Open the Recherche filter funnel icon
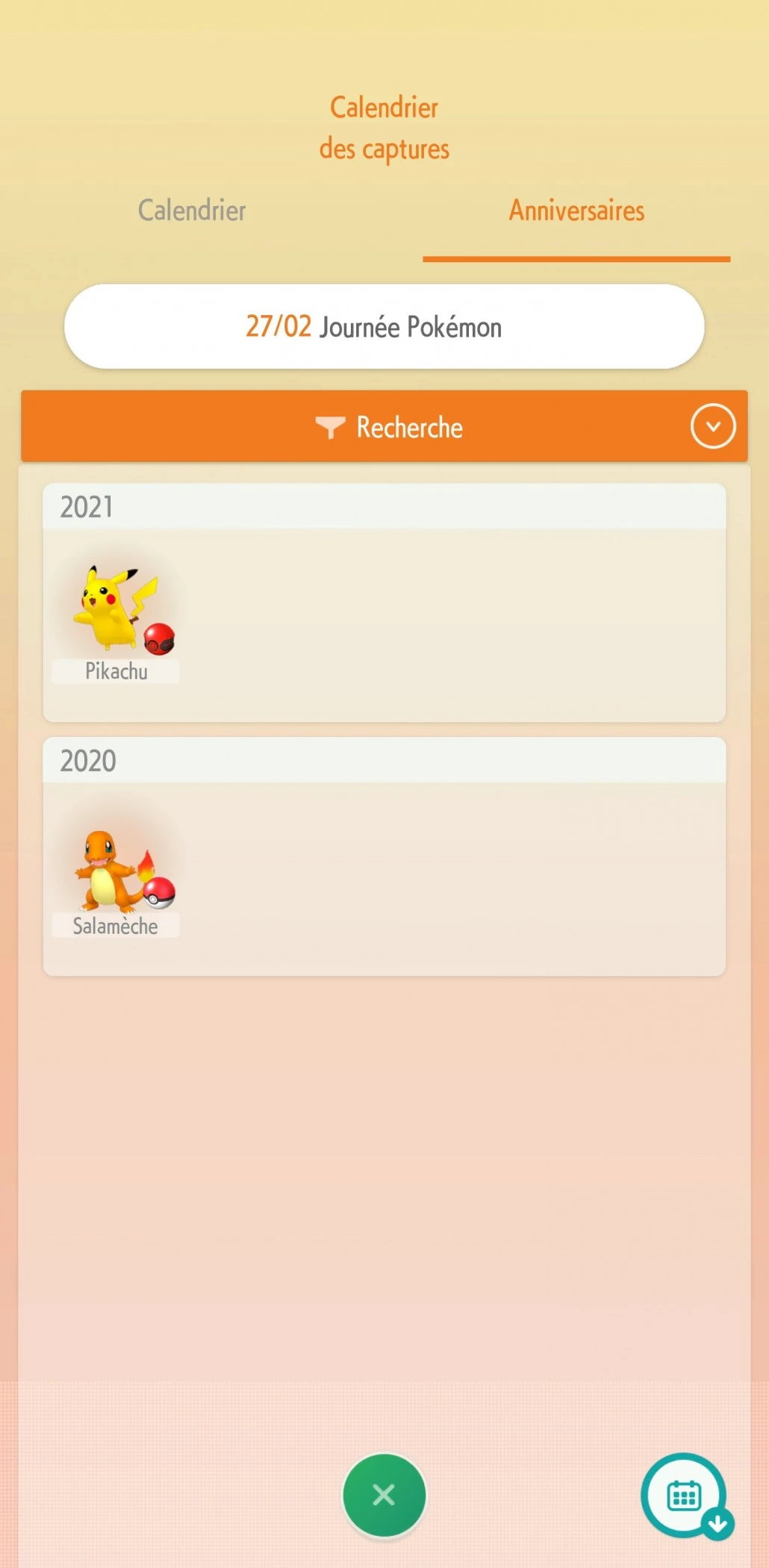769x1568 pixels. 331,427
